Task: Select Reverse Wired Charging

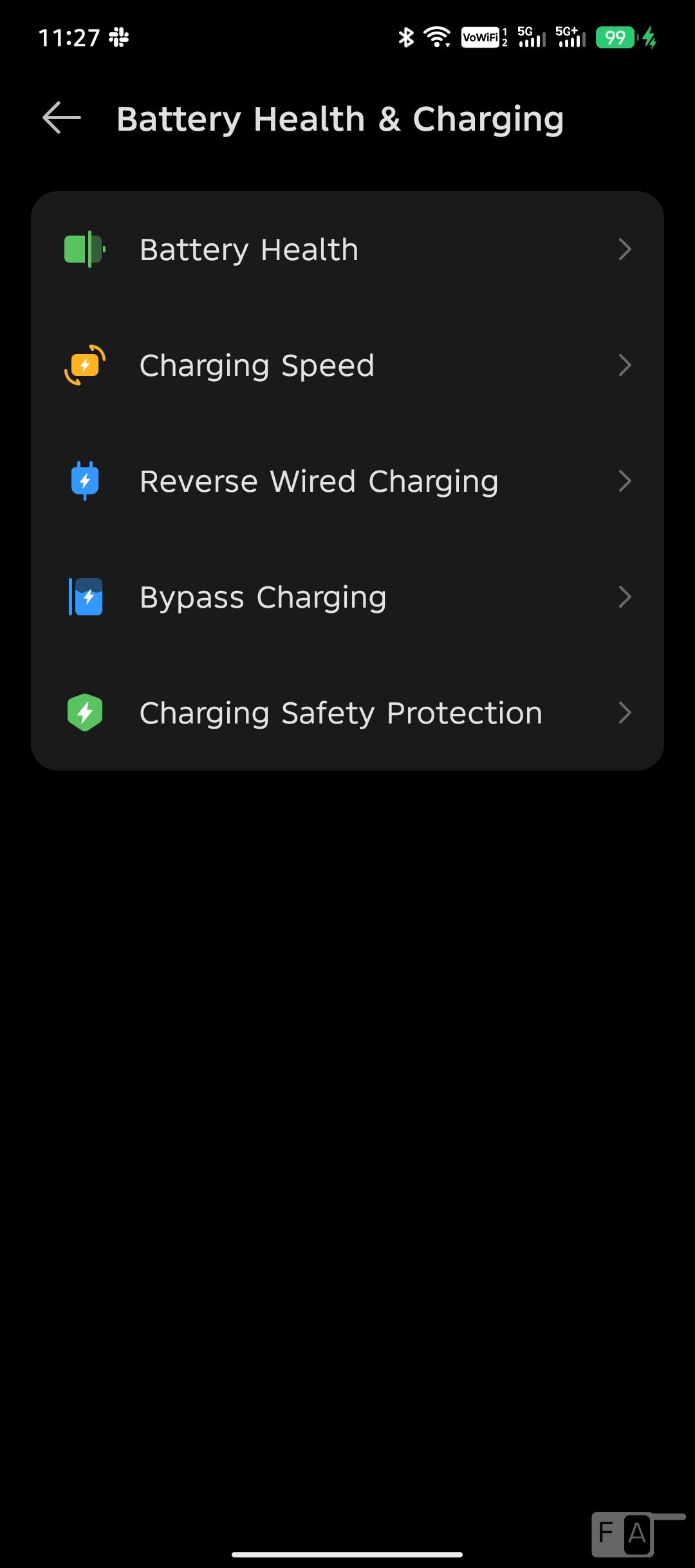Action: (x=347, y=481)
